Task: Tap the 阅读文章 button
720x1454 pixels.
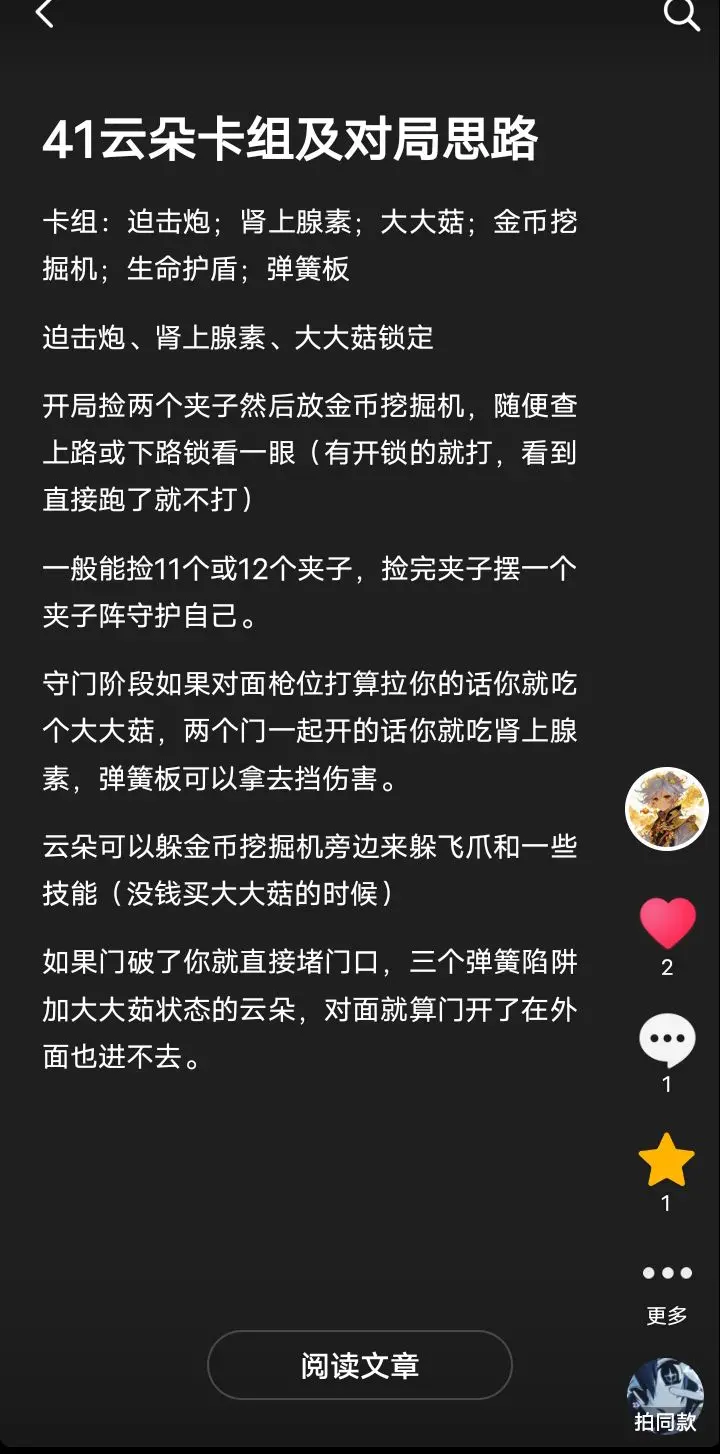Action: pyautogui.click(x=360, y=1365)
